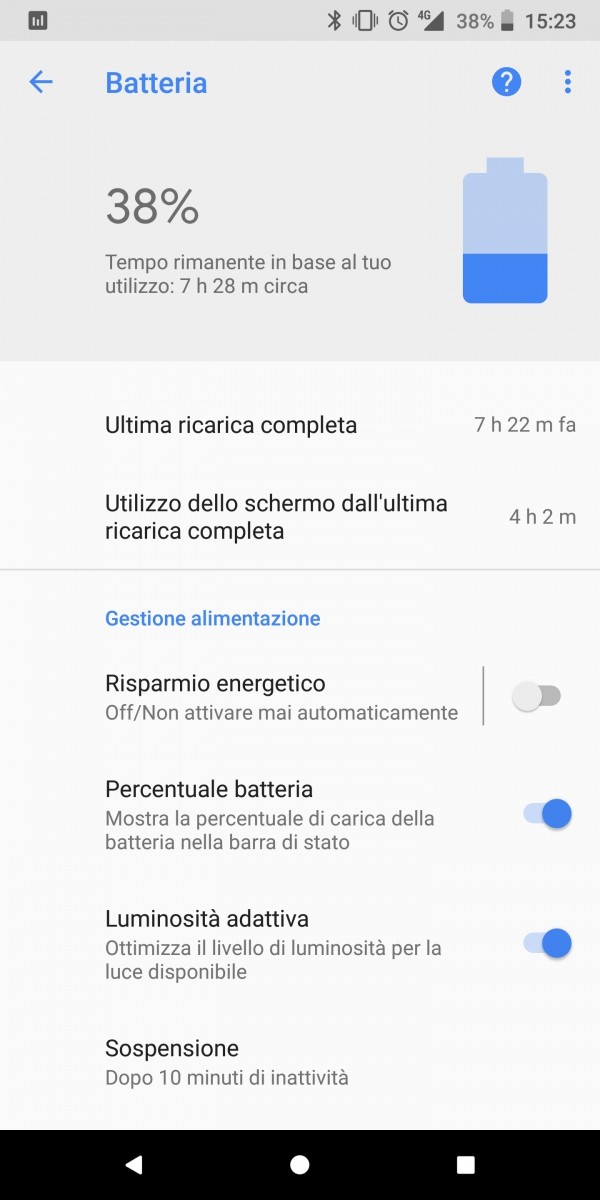Open Sospensione timeout setting
This screenshot has width=600, height=1200.
tap(300, 1062)
